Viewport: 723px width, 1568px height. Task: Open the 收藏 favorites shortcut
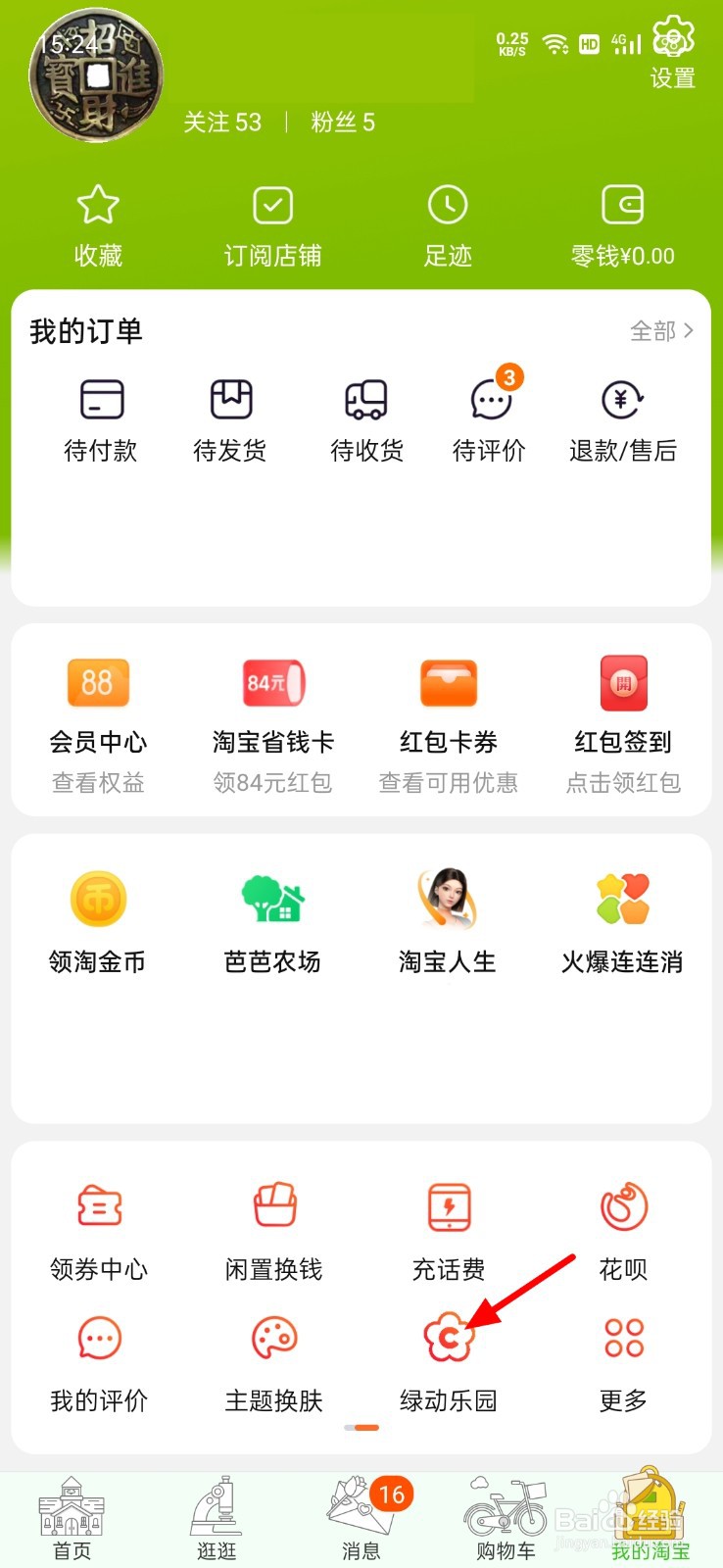[98, 225]
